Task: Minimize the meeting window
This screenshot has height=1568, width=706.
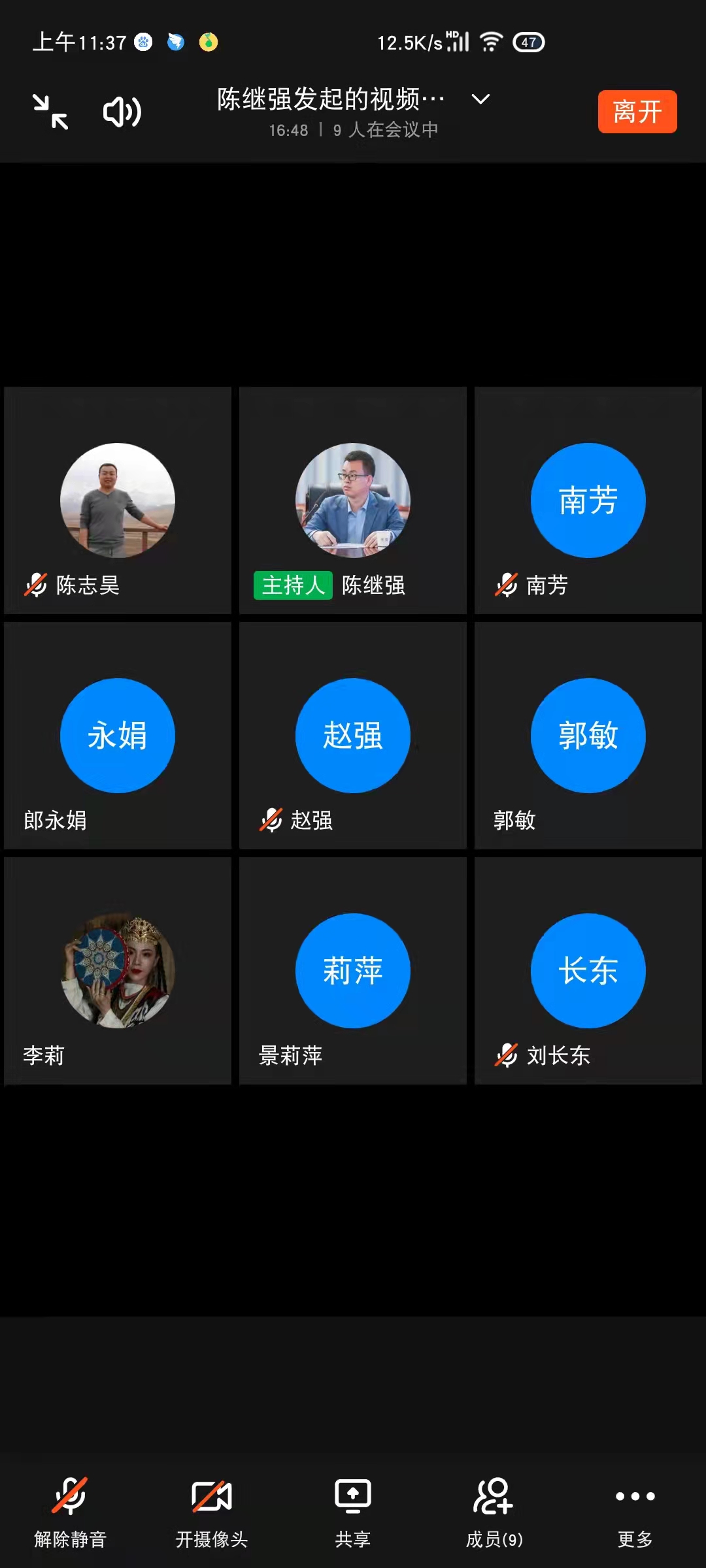Action: [51, 112]
